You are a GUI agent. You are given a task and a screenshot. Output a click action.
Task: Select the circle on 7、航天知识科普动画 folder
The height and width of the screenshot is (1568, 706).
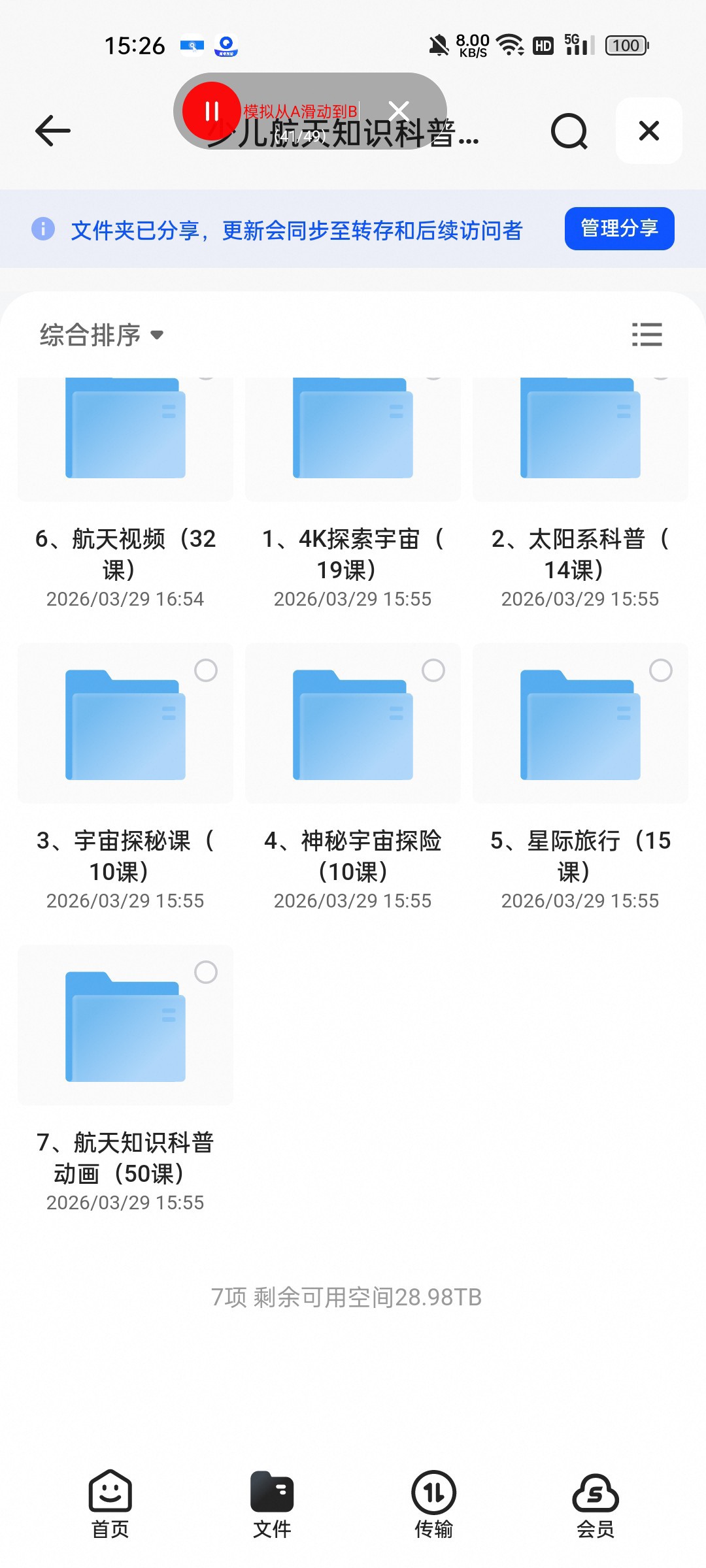206,972
